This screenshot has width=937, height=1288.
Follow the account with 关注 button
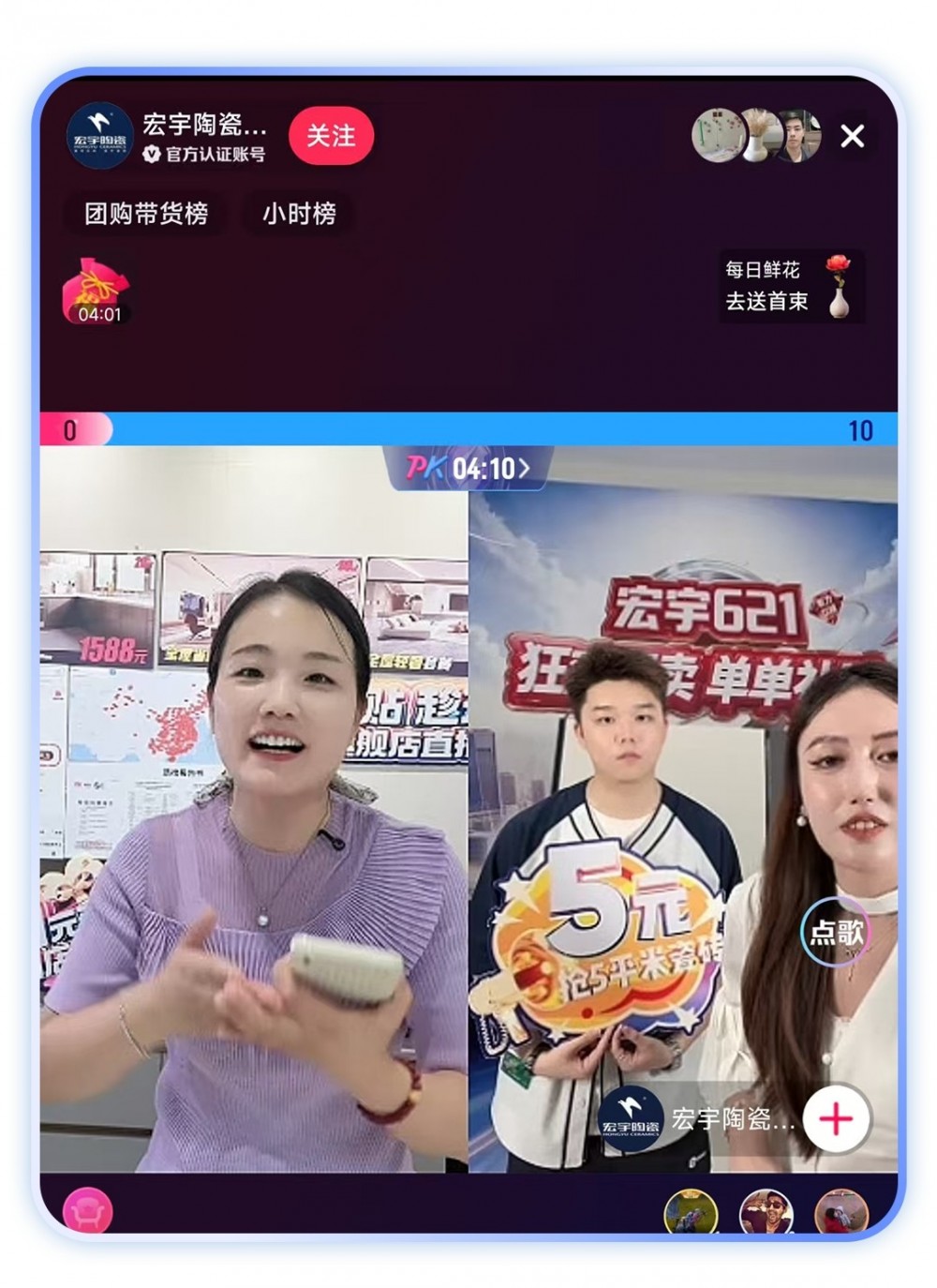pyautogui.click(x=331, y=136)
